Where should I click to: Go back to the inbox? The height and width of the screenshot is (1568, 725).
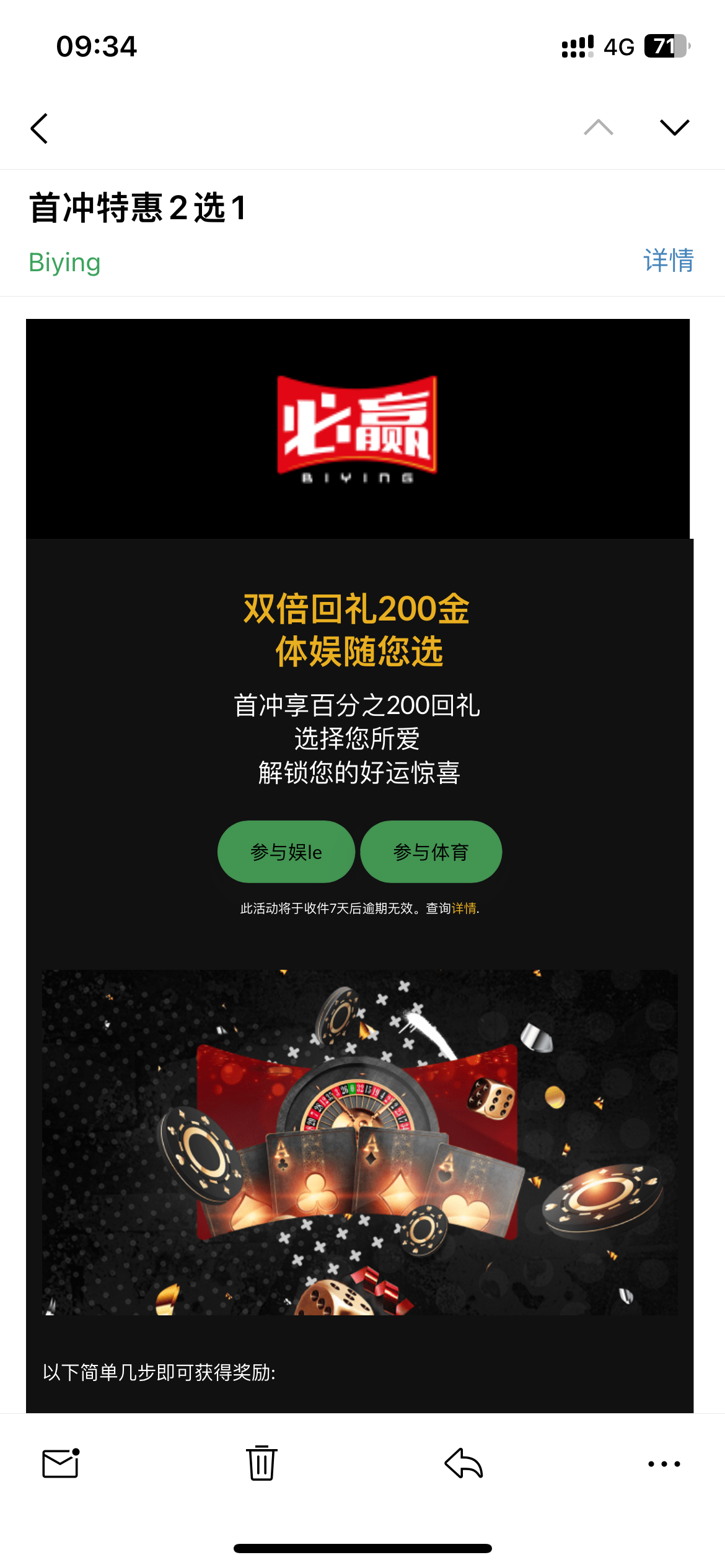point(39,128)
